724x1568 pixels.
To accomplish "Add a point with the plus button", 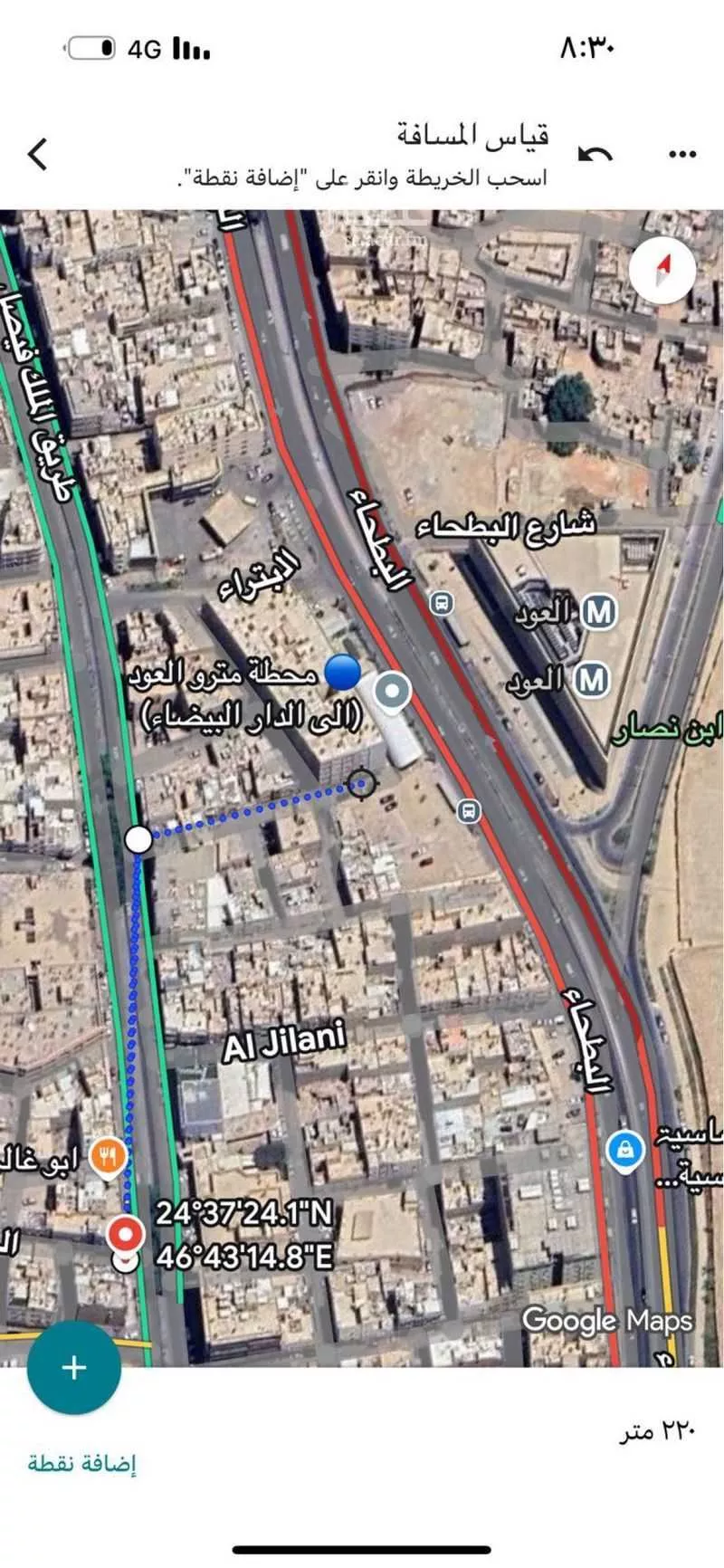I will point(73,1367).
